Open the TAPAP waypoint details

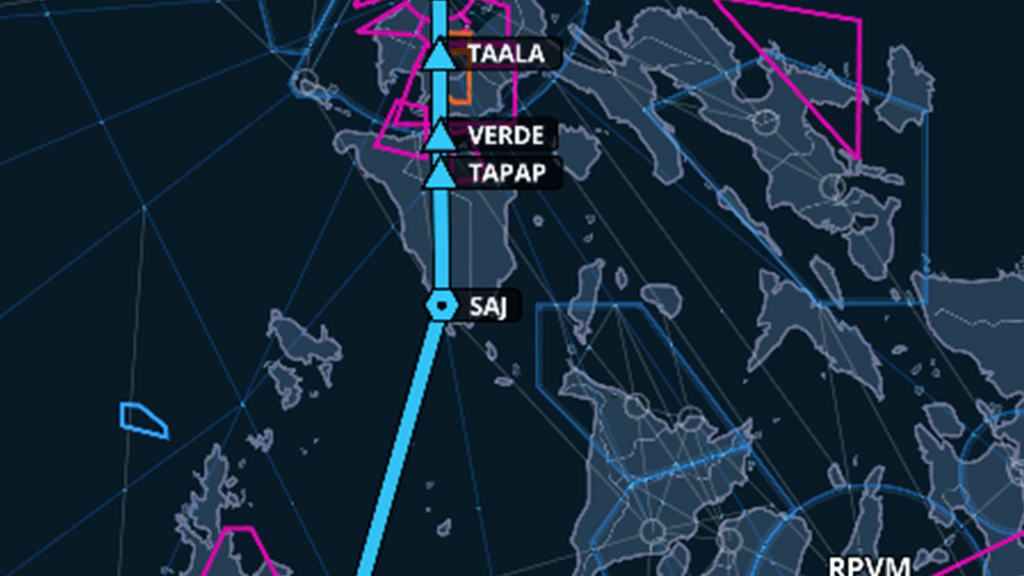[440, 175]
